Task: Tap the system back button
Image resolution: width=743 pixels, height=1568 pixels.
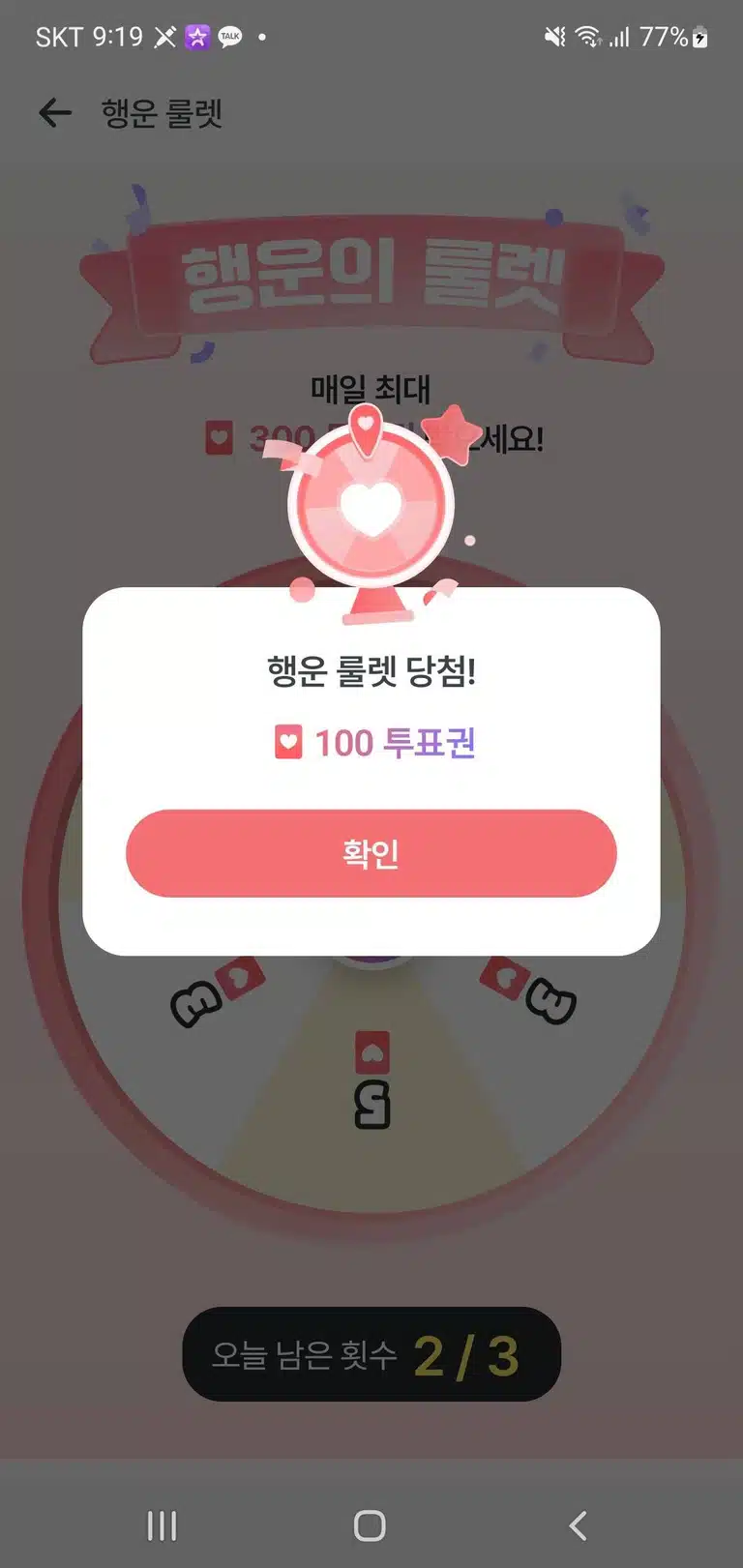Action: (x=578, y=1525)
